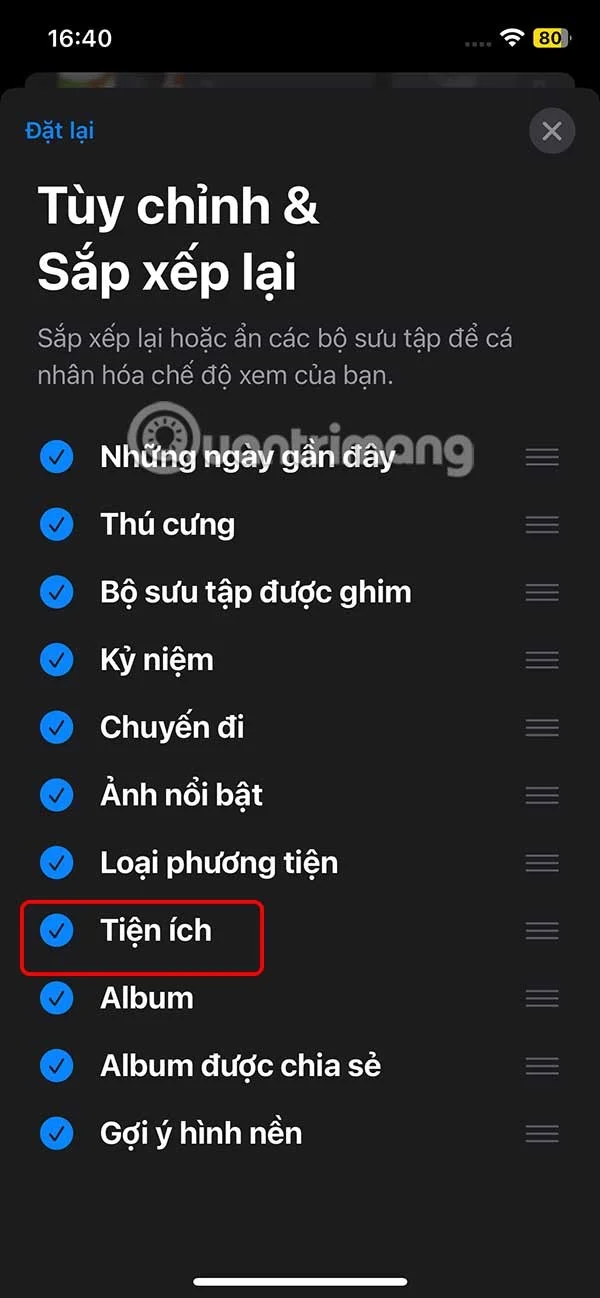Uncheck Gợi ý hình nền

point(57,1133)
